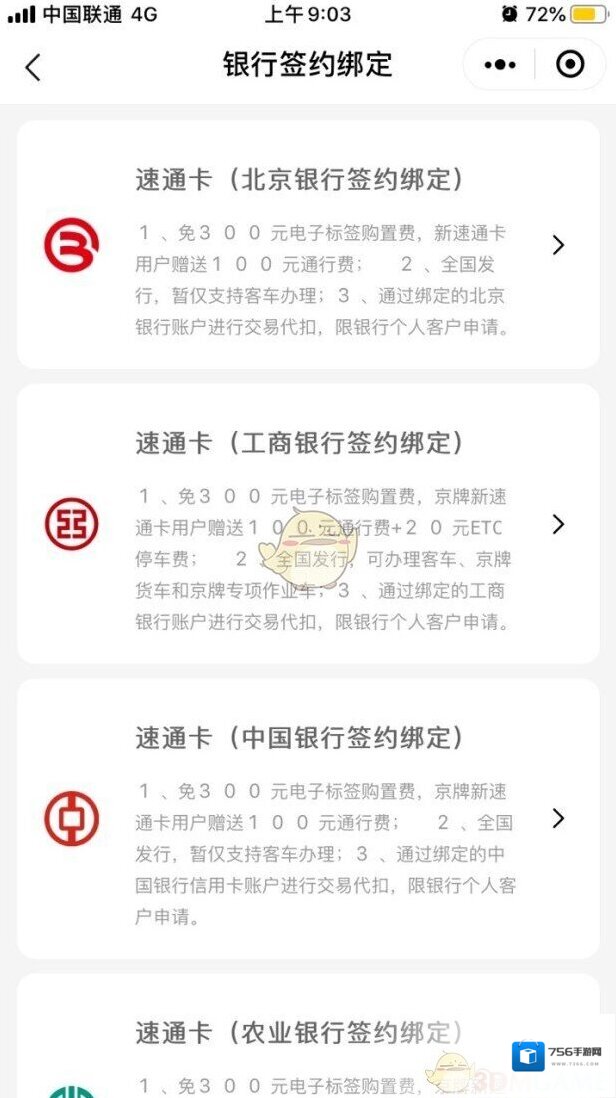
Task: Open the 北京银行签约绑定 card
Action: click(308, 245)
